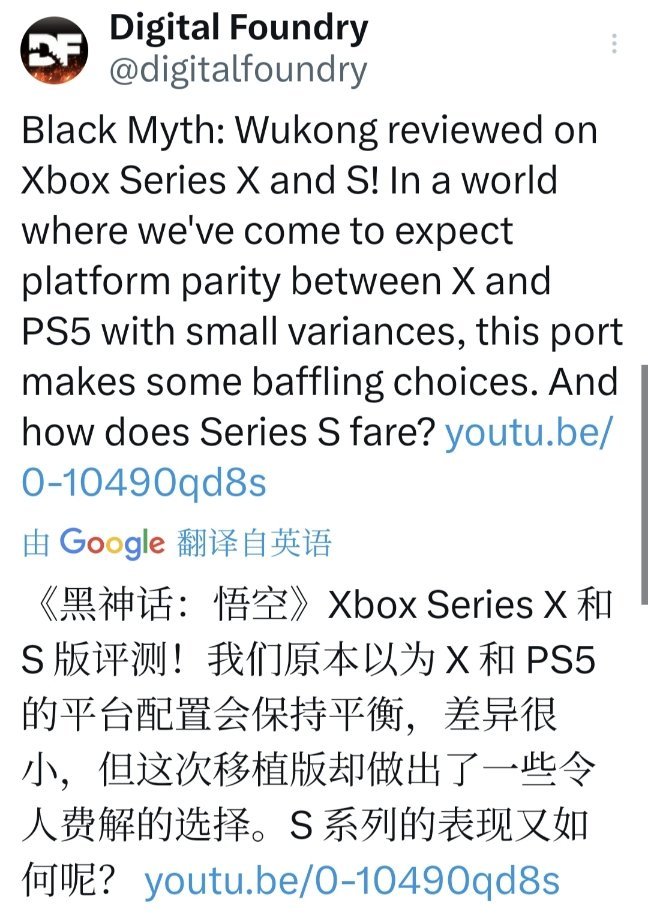Screen dimensions: 648x915
Task: Open Digital Foundry's profile avatar
Action: tap(54, 54)
